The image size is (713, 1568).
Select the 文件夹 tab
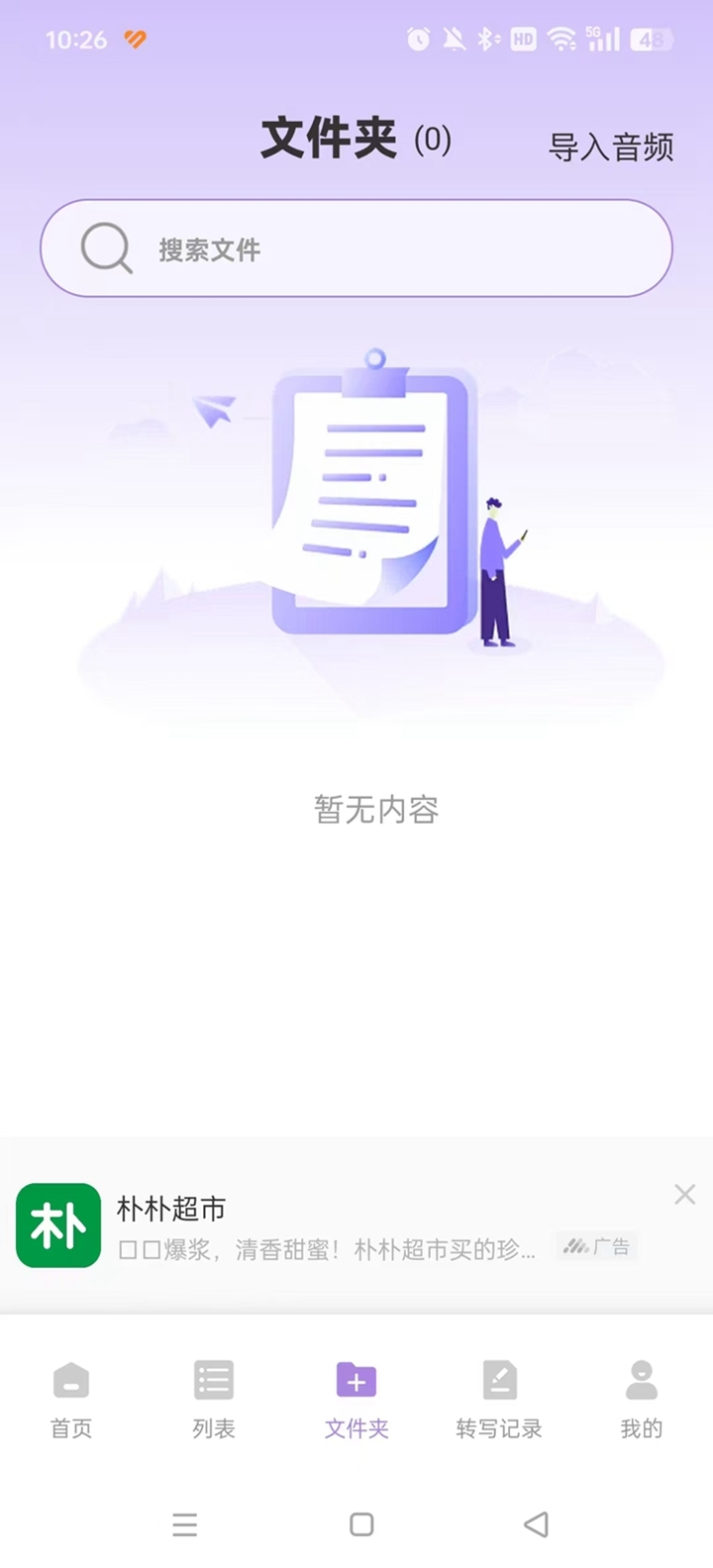(356, 1399)
